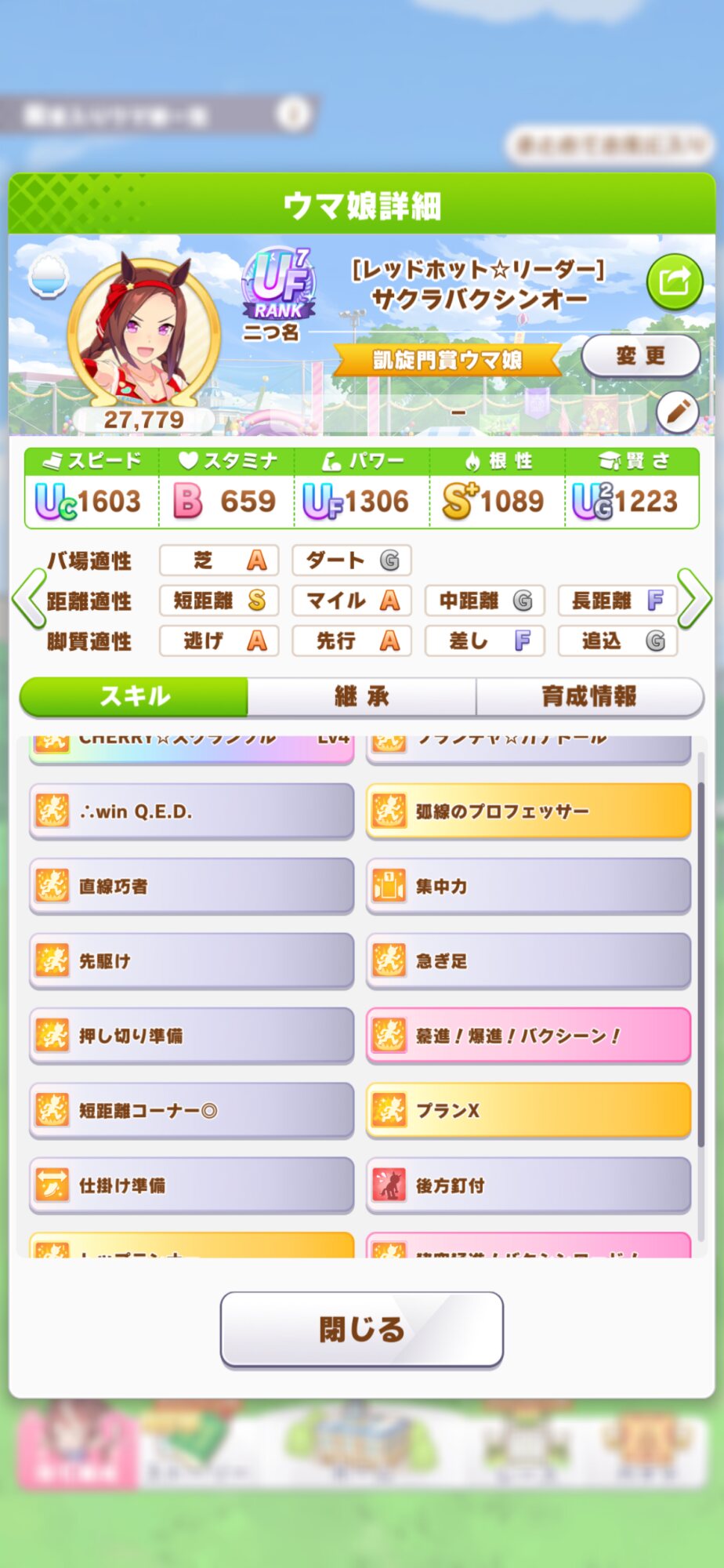
Task: Tap the 変更 button
Action: (x=640, y=356)
